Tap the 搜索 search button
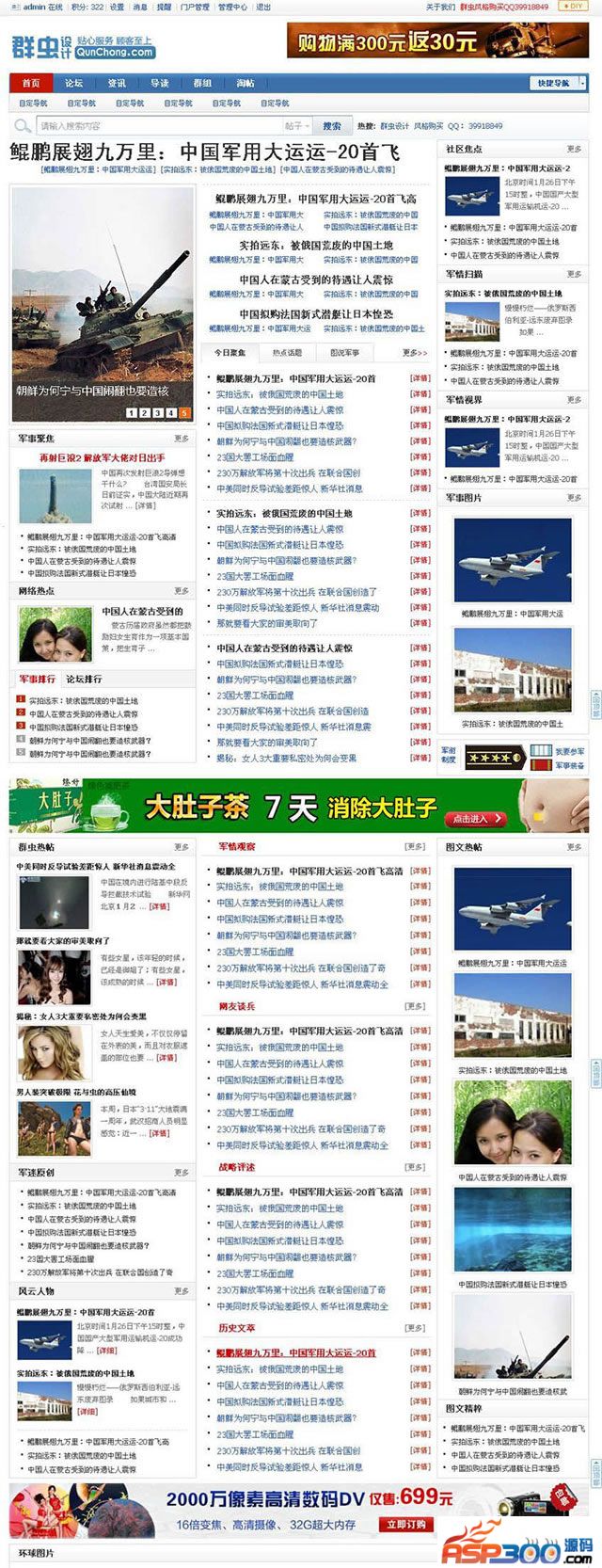Image resolution: width=602 pixels, height=1568 pixels. coord(332,125)
